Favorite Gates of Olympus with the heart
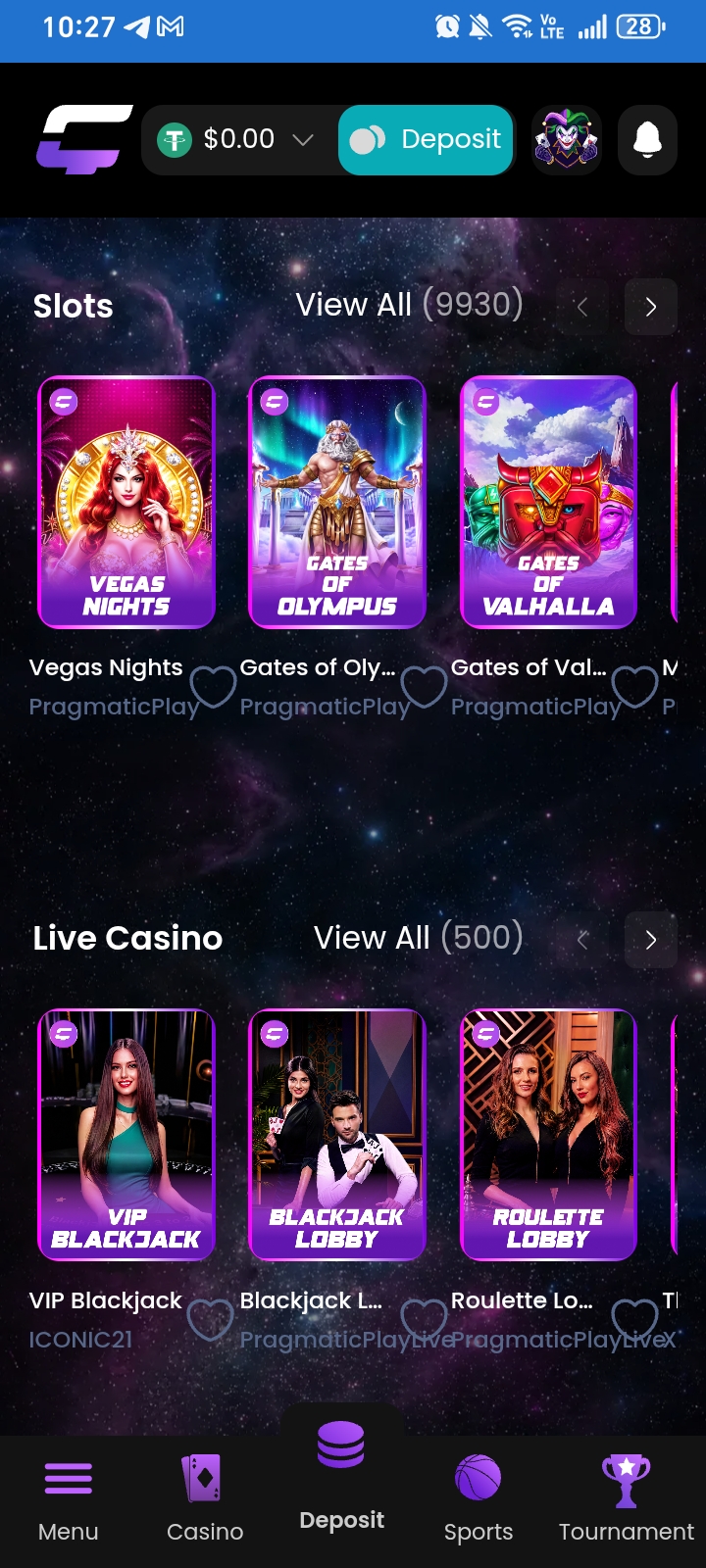Screen dimensions: 706x1568 tap(424, 688)
